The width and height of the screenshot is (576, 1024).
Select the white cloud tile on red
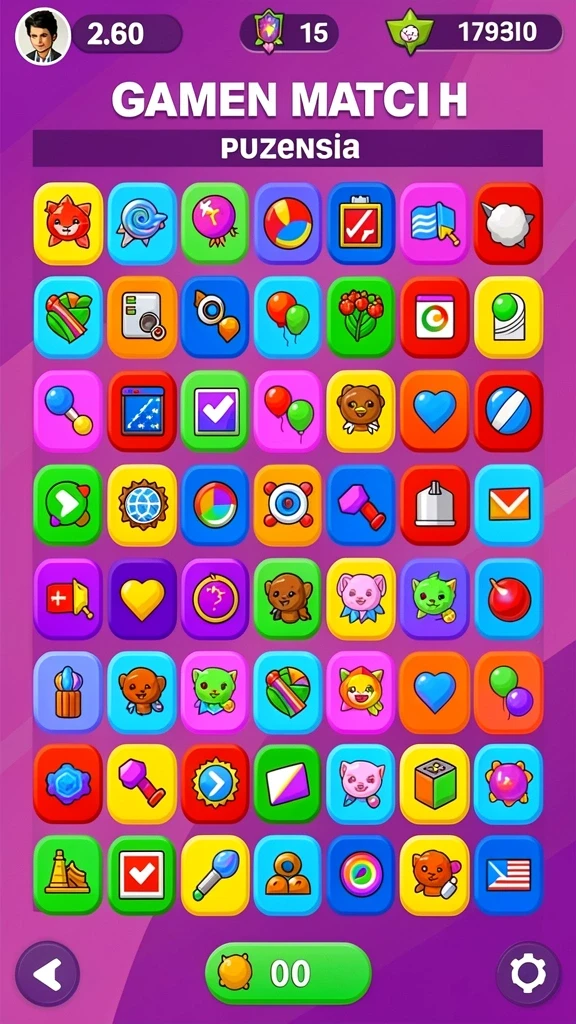(508, 223)
